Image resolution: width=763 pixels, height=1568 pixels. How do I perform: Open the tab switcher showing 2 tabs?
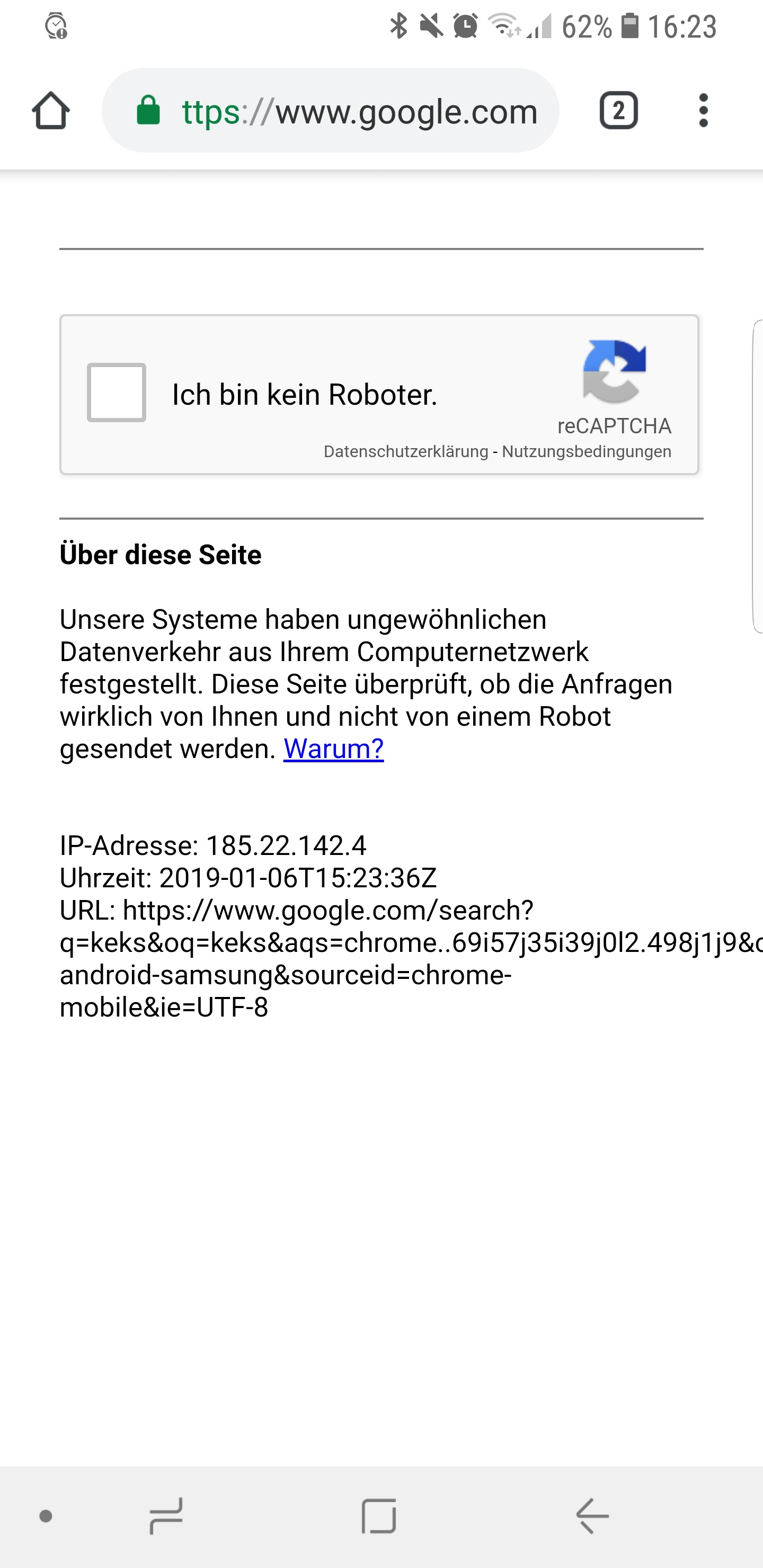618,111
